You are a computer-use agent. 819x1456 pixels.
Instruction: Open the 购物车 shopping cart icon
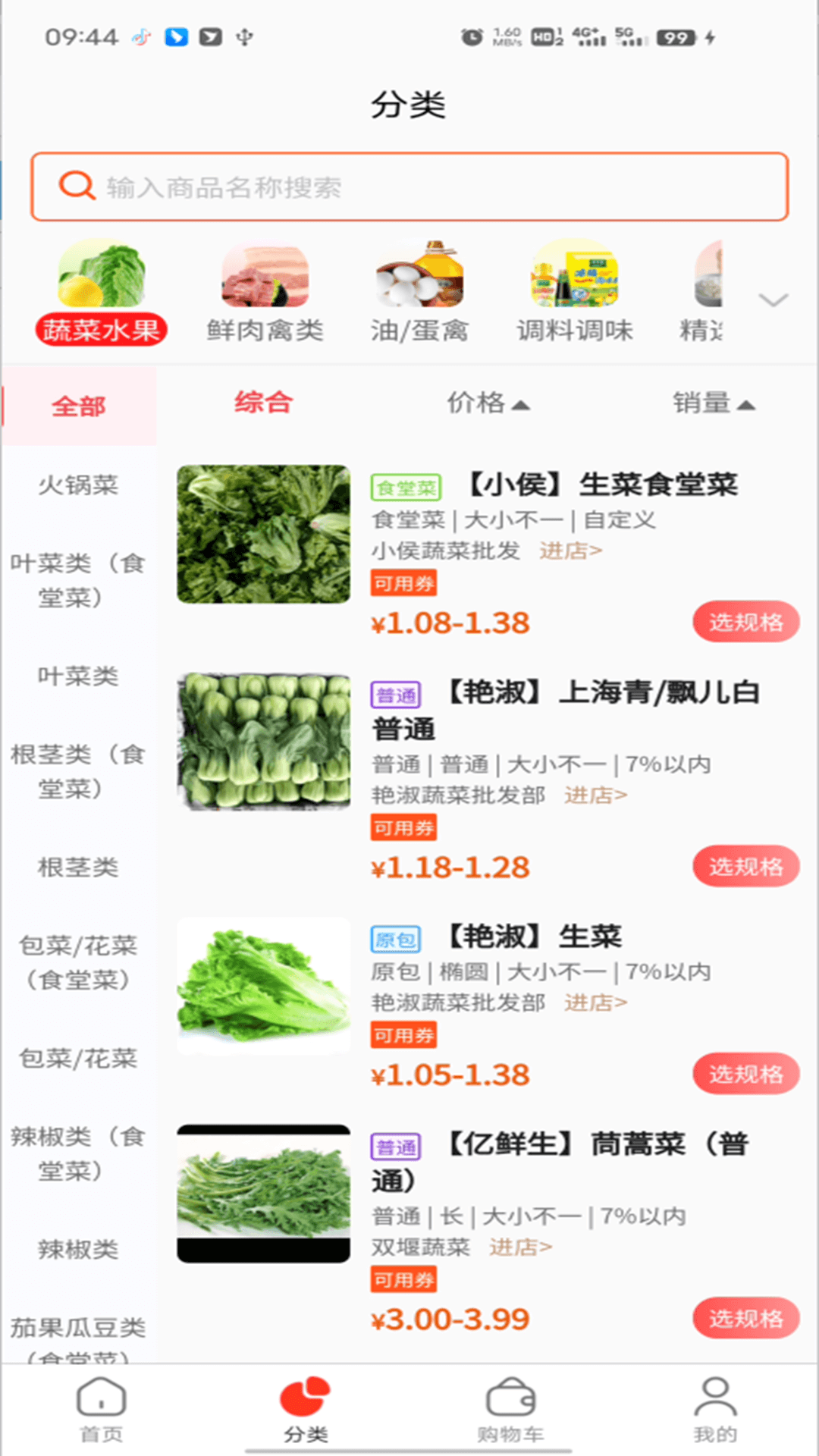pos(511,1407)
